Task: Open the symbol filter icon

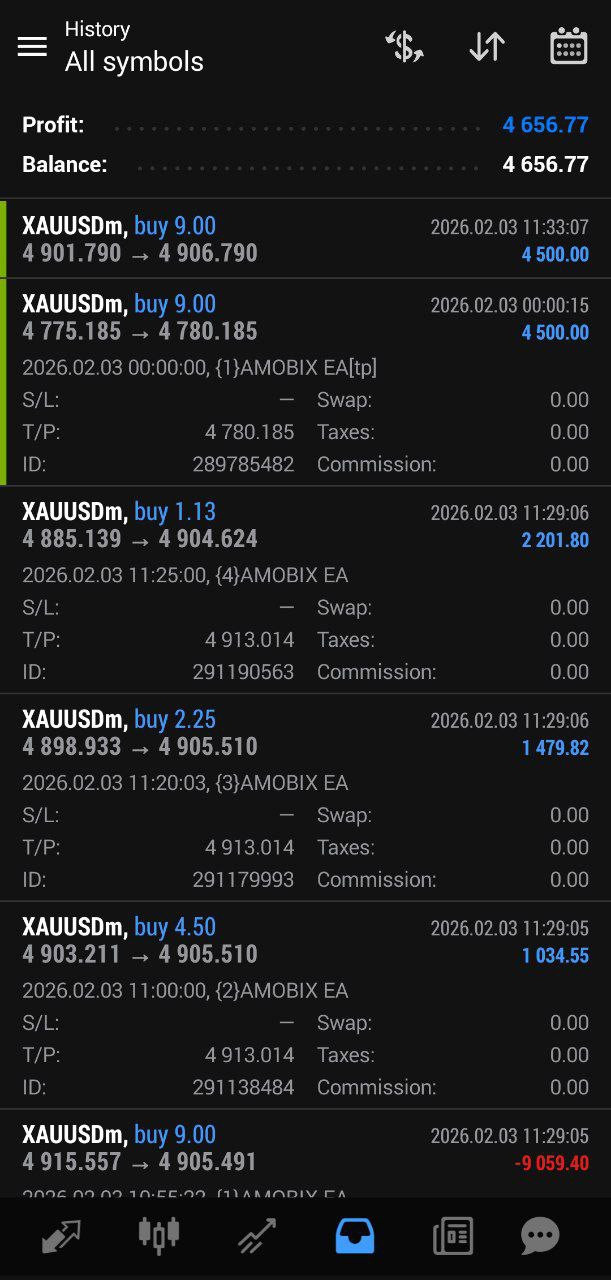Action: point(405,46)
